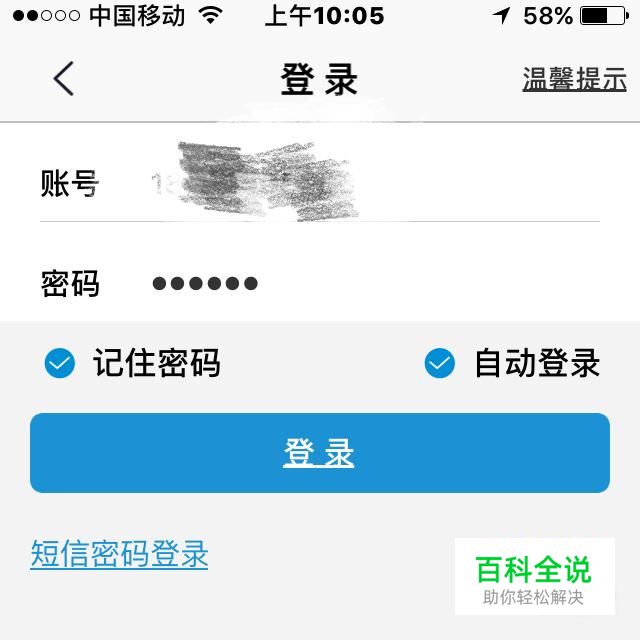Uncheck the 记住密码 checkbox
This screenshot has width=640, height=640.
tap(60, 364)
